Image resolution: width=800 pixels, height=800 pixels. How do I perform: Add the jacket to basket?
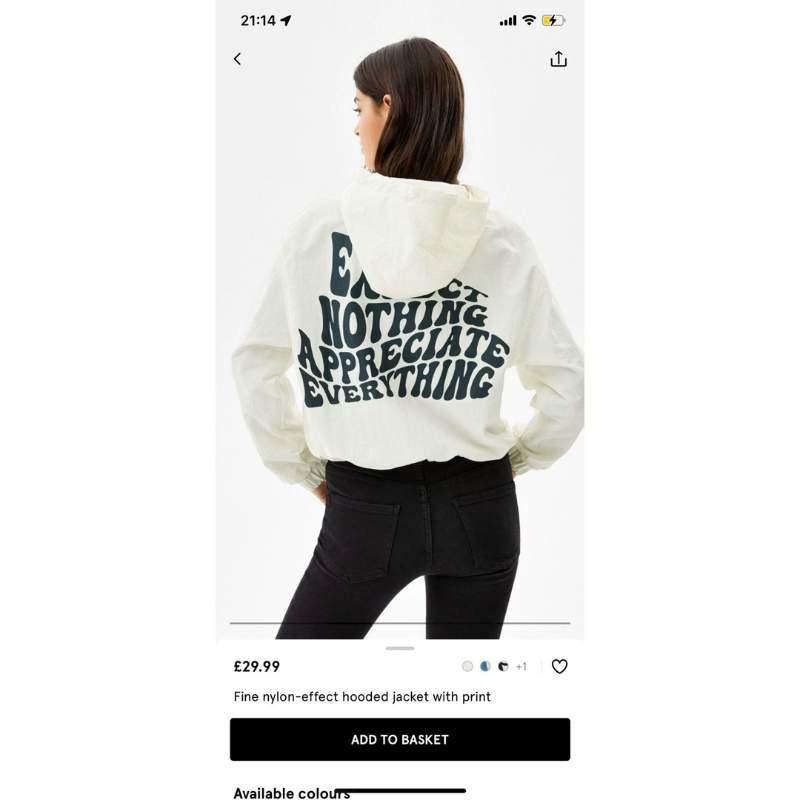(x=400, y=740)
